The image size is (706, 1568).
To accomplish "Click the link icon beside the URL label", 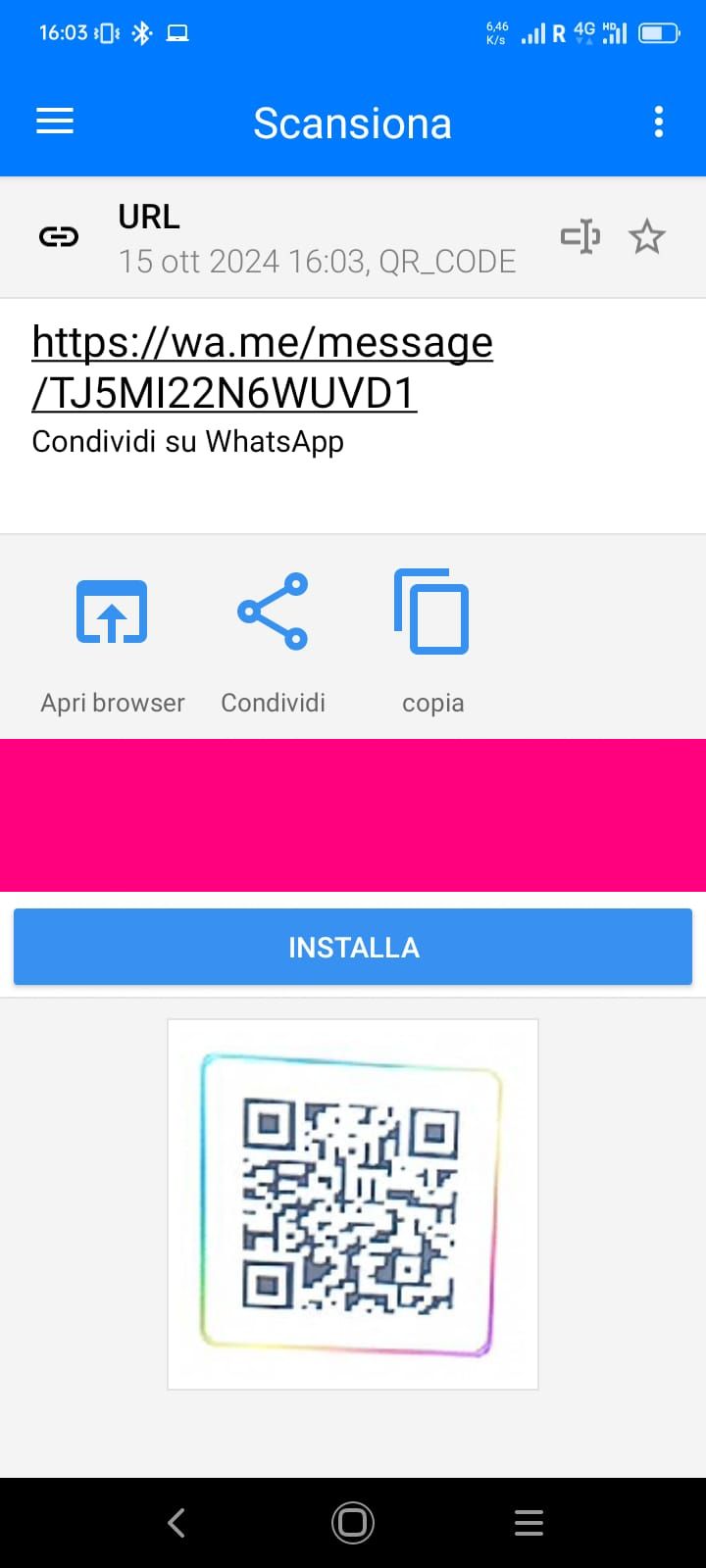I will [x=58, y=235].
